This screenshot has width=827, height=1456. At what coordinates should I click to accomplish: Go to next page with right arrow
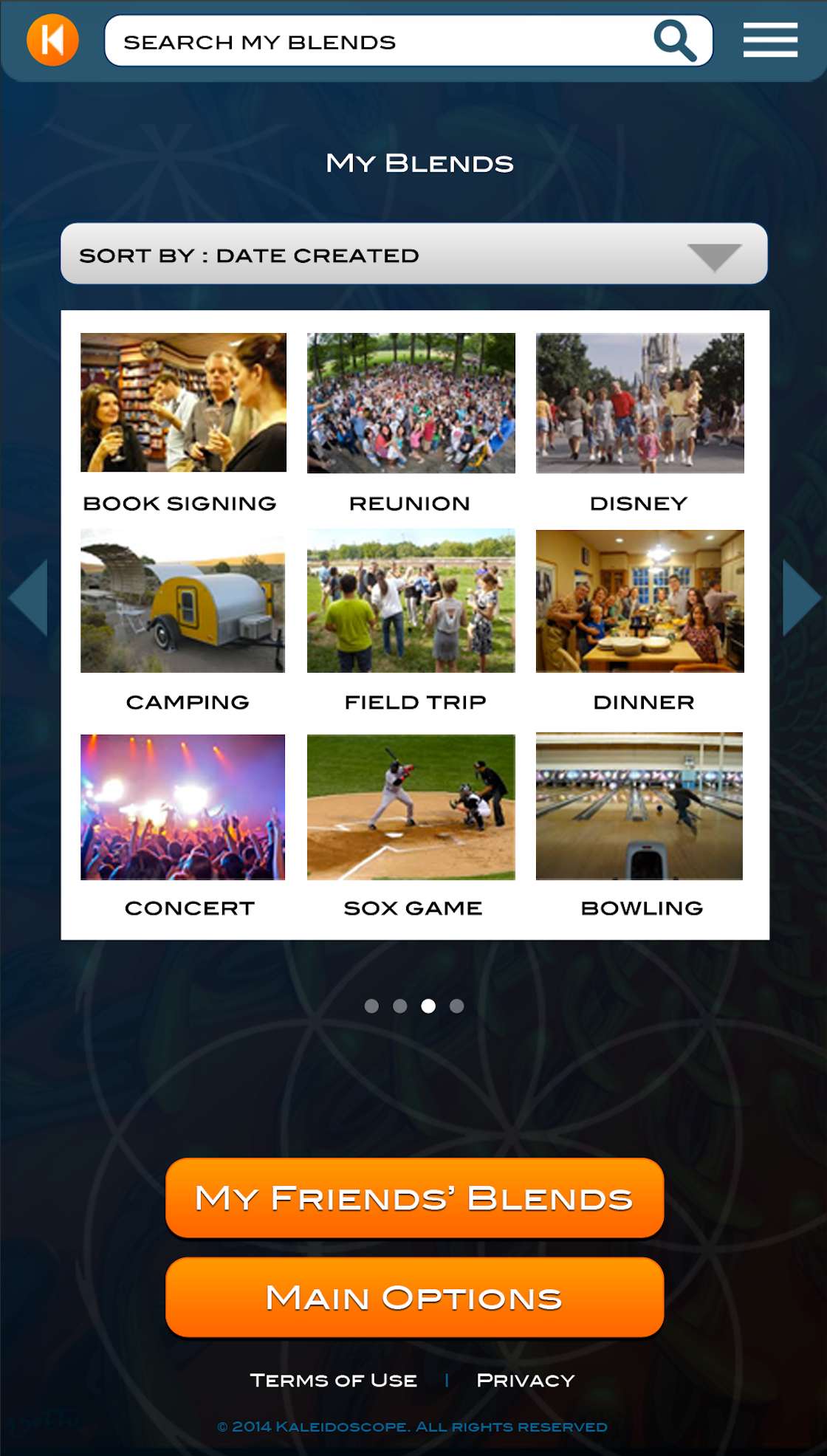point(800,598)
